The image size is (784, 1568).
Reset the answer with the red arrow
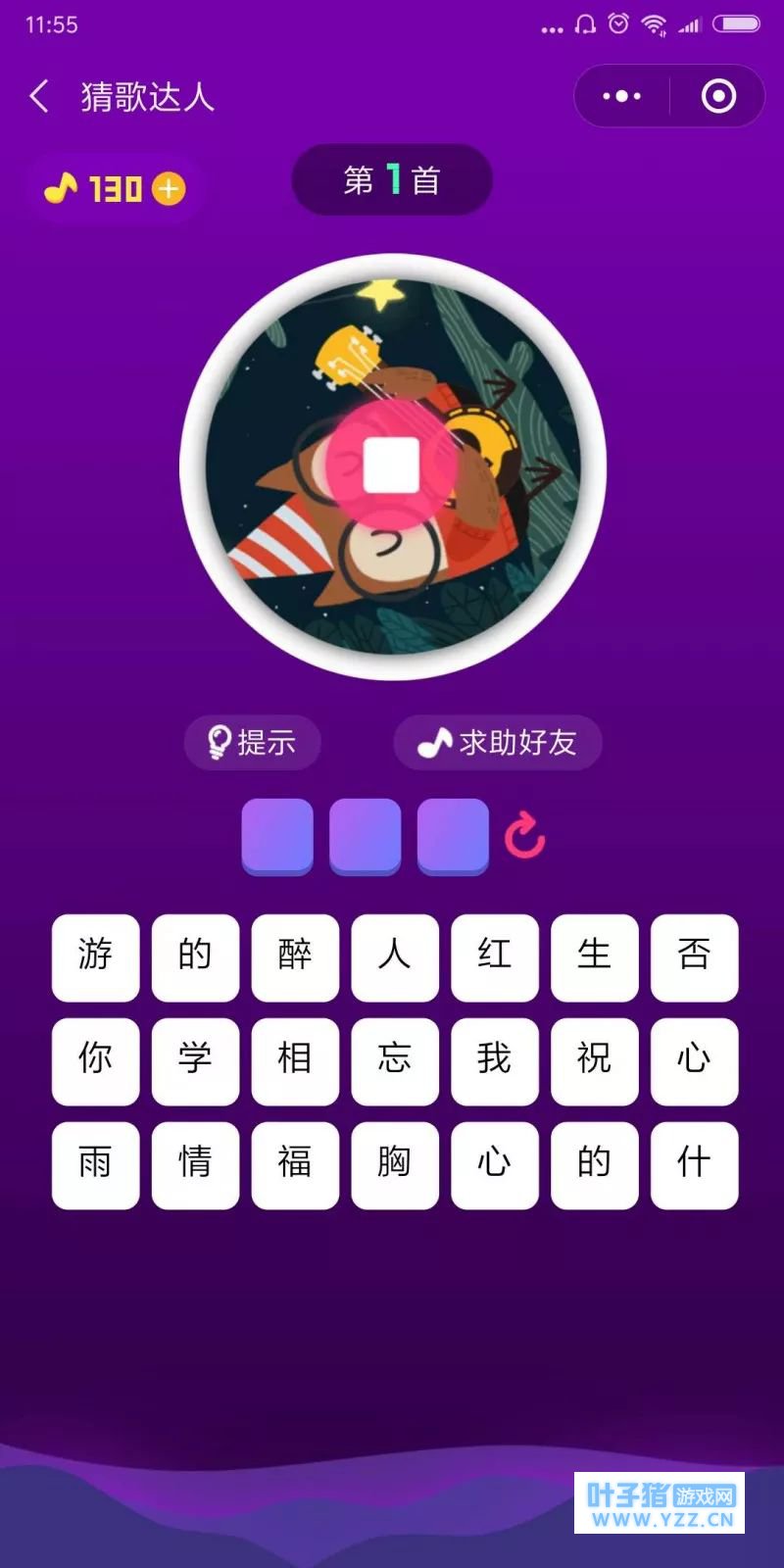(x=524, y=836)
